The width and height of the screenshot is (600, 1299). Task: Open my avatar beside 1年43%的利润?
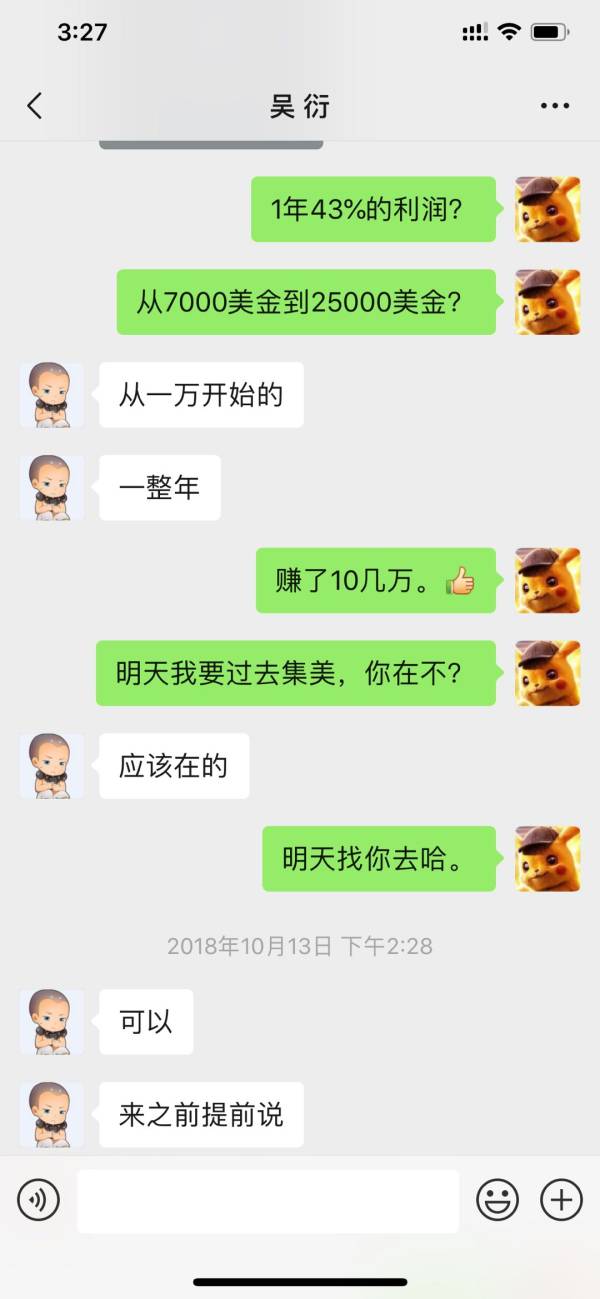tap(547, 209)
